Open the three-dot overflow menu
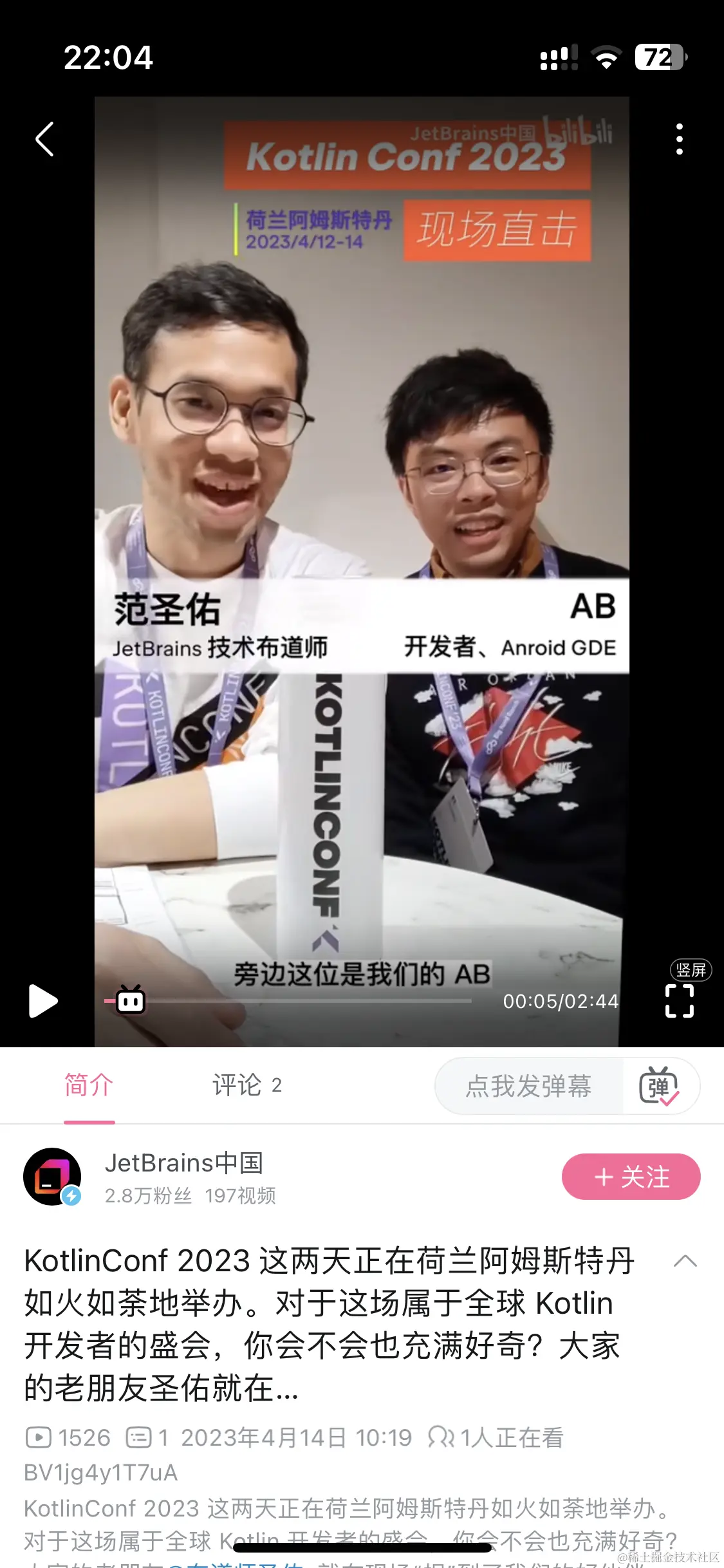Image resolution: width=724 pixels, height=1568 pixels. [x=679, y=139]
